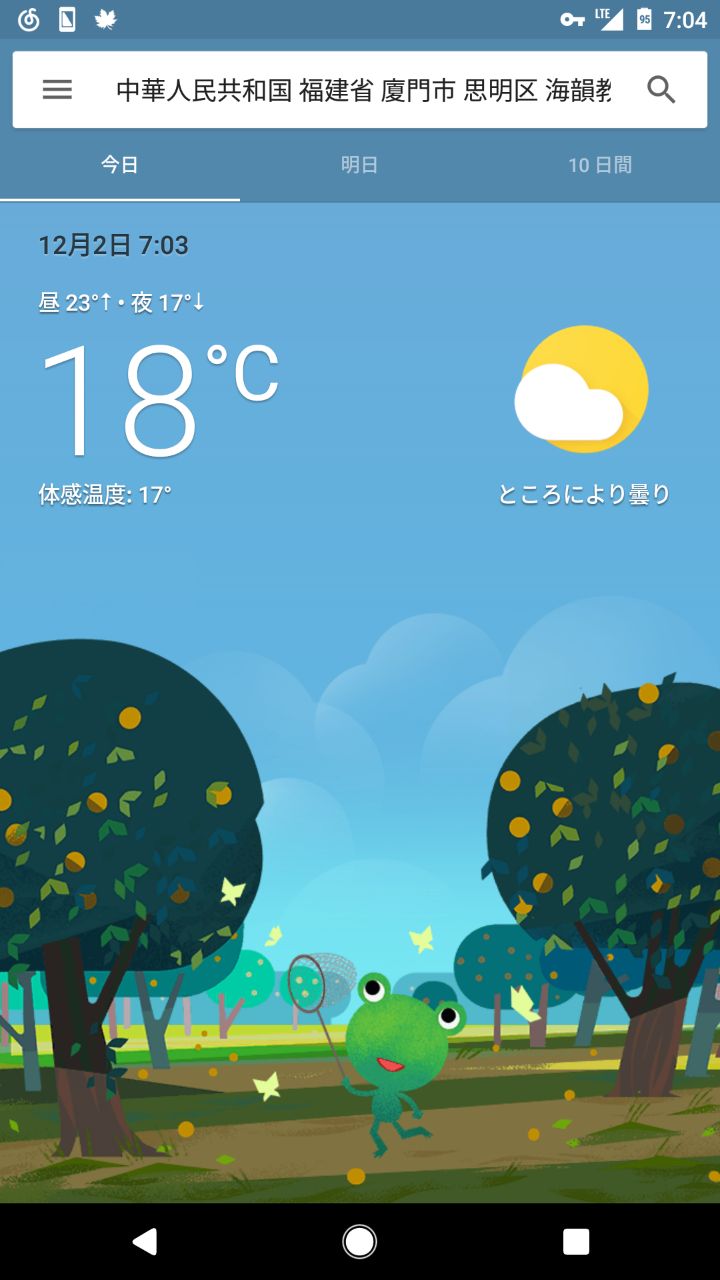Select the 今日 tab
The width and height of the screenshot is (720, 1280).
click(119, 165)
